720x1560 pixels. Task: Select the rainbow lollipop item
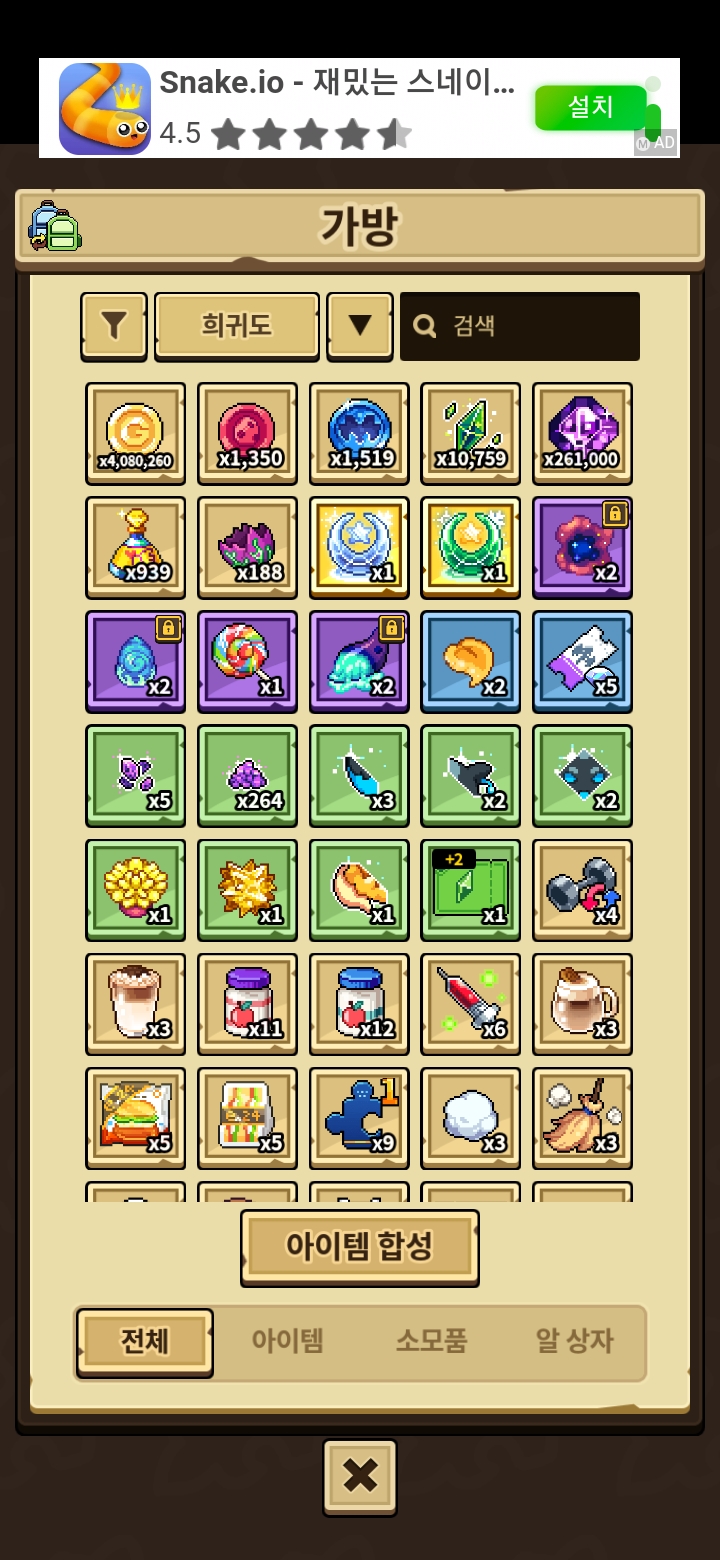247,661
